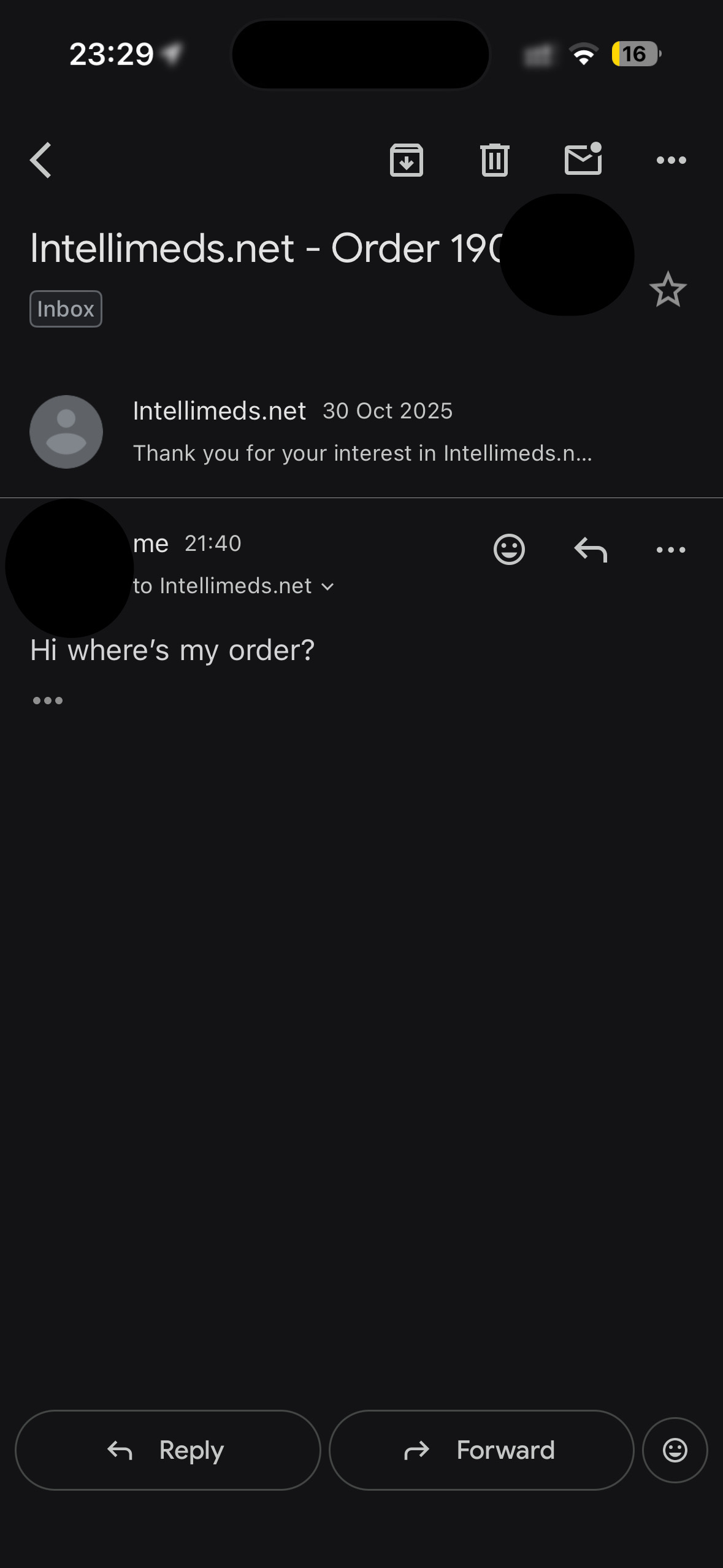Forward this email

click(x=481, y=1450)
